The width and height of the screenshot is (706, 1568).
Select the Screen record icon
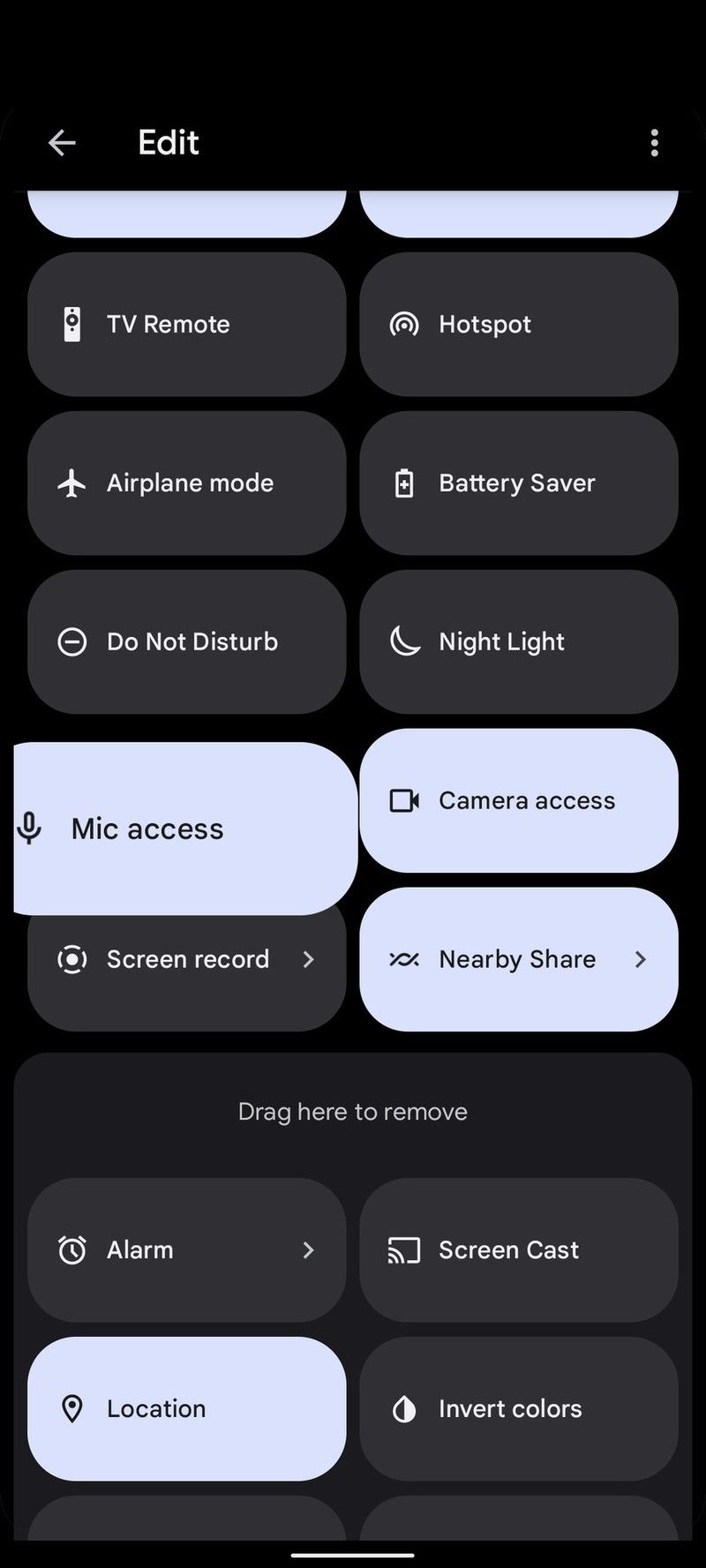coord(71,959)
